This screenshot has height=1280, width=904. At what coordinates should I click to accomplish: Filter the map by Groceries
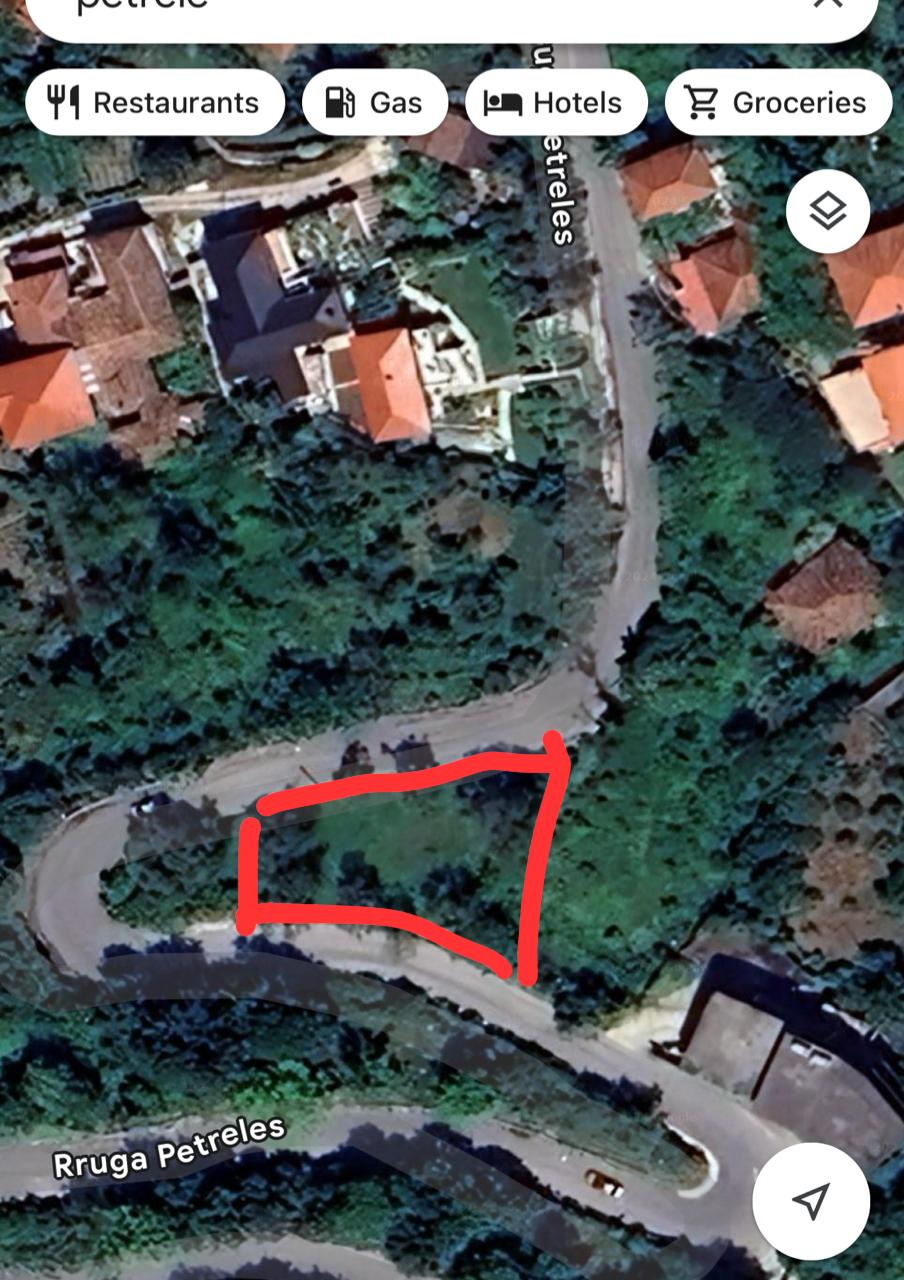[778, 102]
